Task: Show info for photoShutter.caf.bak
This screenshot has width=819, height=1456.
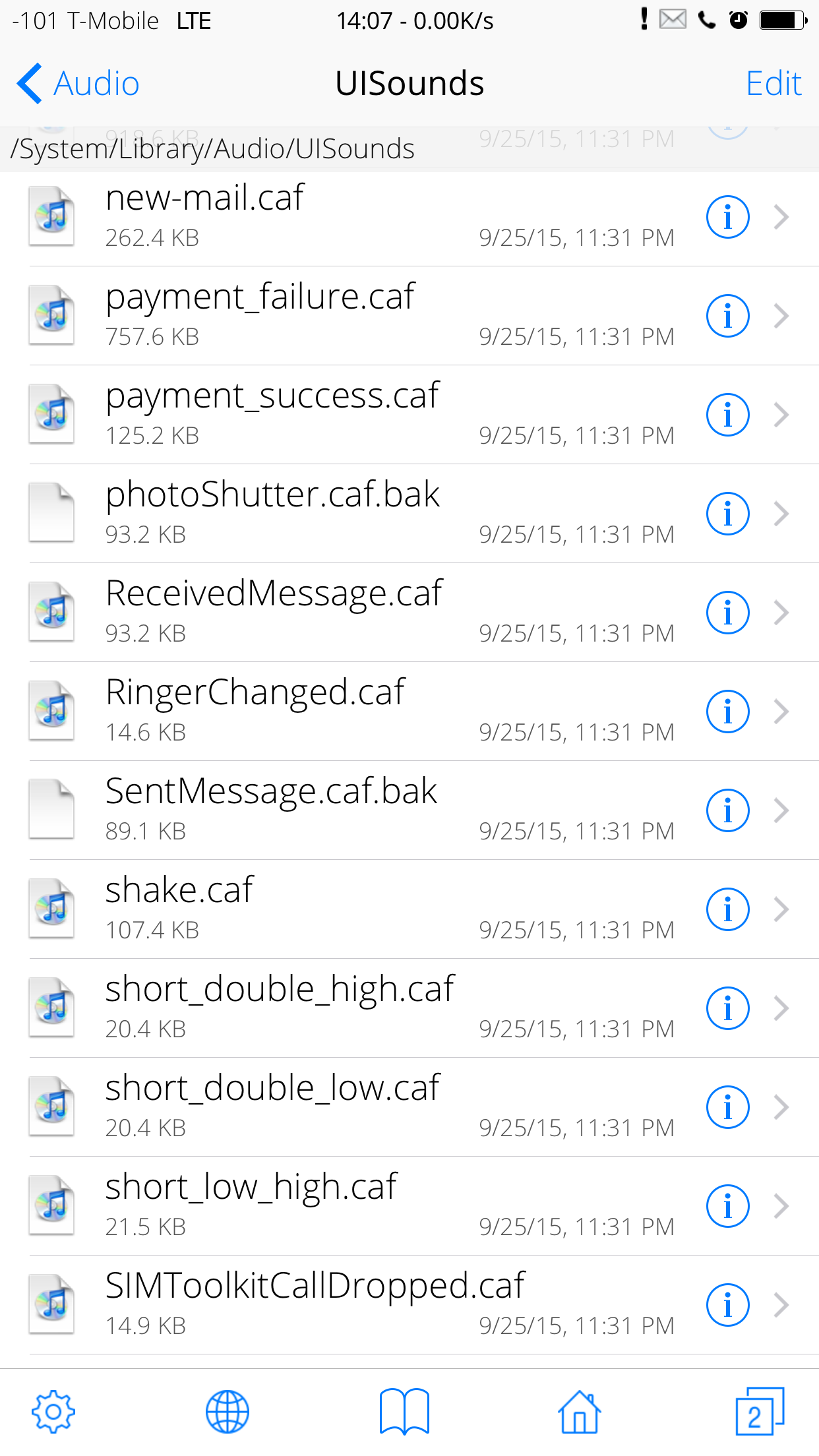Action: point(728,514)
